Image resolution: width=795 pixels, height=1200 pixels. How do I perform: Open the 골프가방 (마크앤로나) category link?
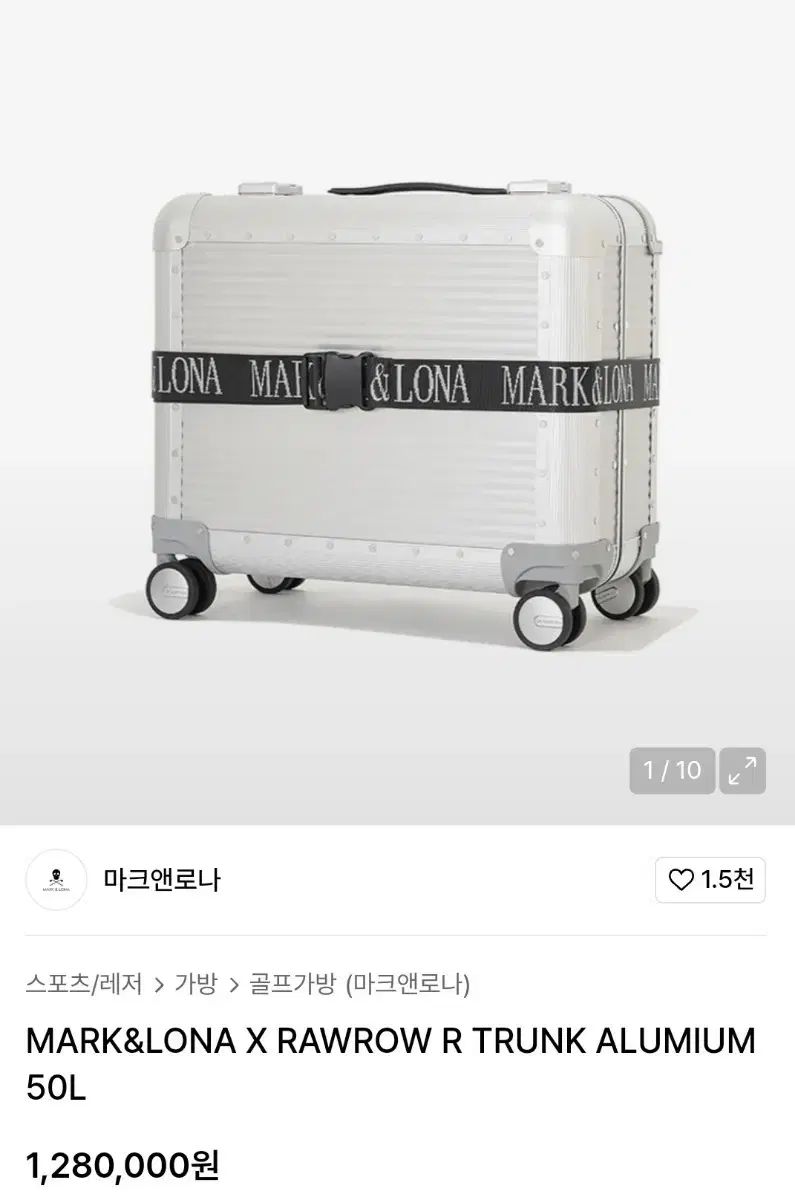[359, 984]
